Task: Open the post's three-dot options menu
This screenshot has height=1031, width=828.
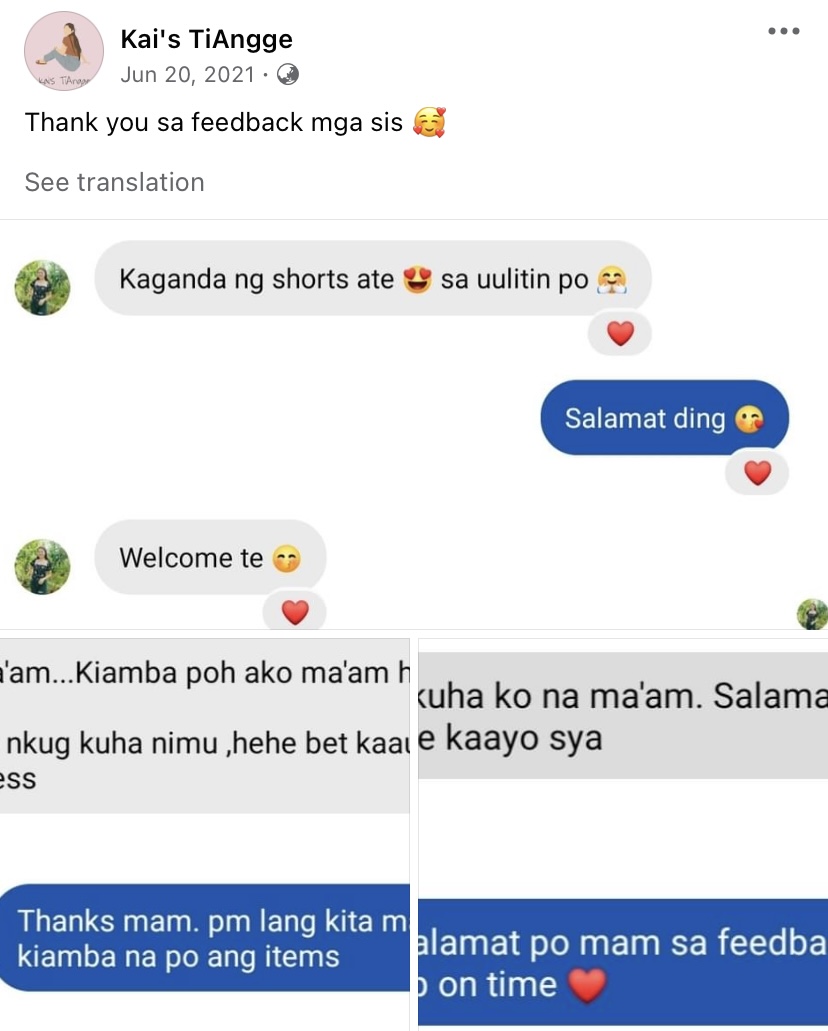Action: [783, 32]
